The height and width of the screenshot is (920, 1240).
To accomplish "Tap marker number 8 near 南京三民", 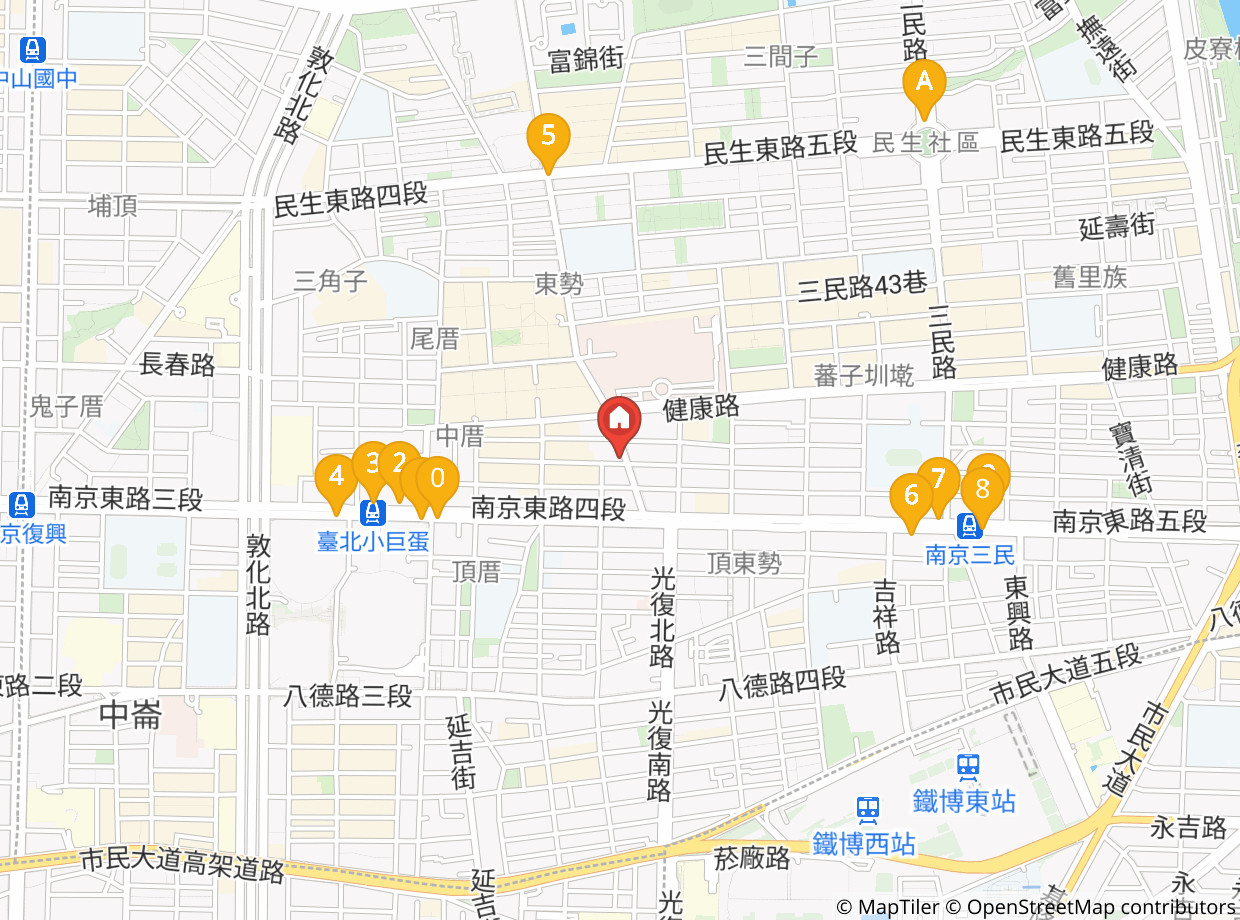I will click(x=982, y=490).
